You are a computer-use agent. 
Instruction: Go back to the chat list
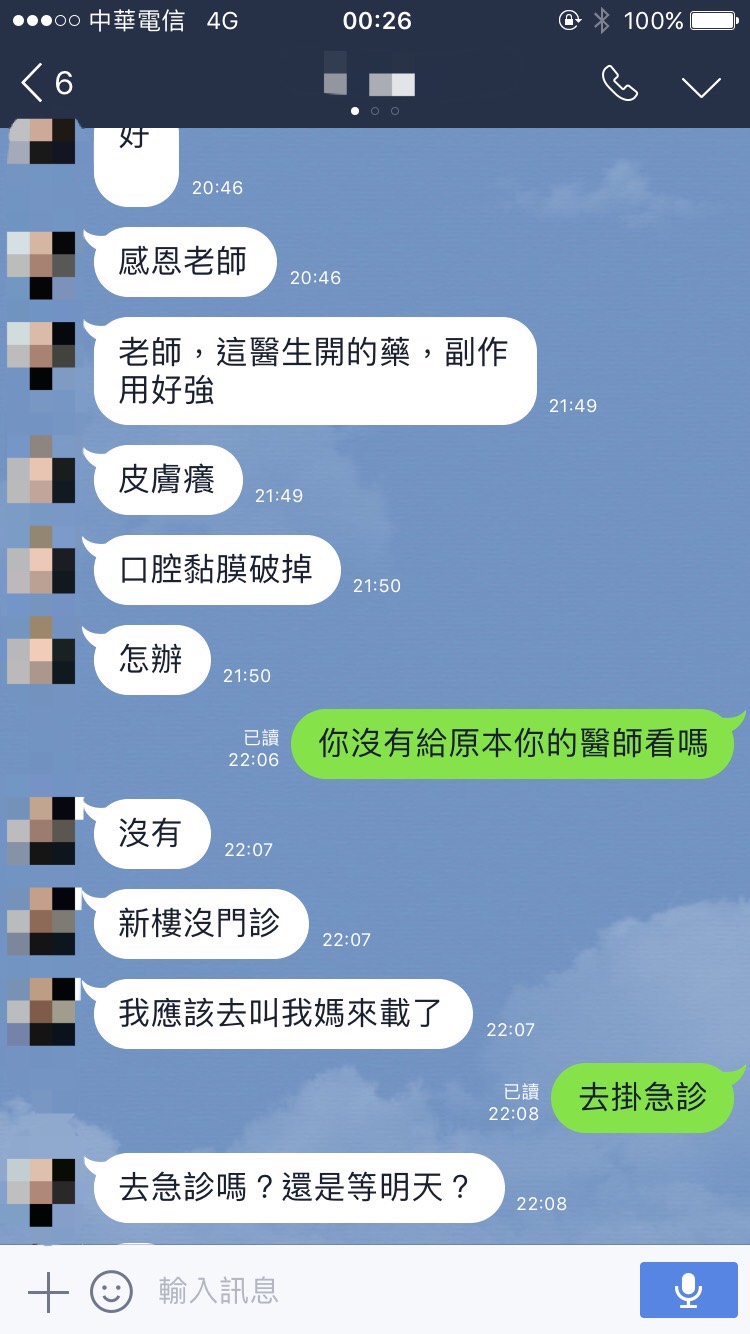pos(45,83)
